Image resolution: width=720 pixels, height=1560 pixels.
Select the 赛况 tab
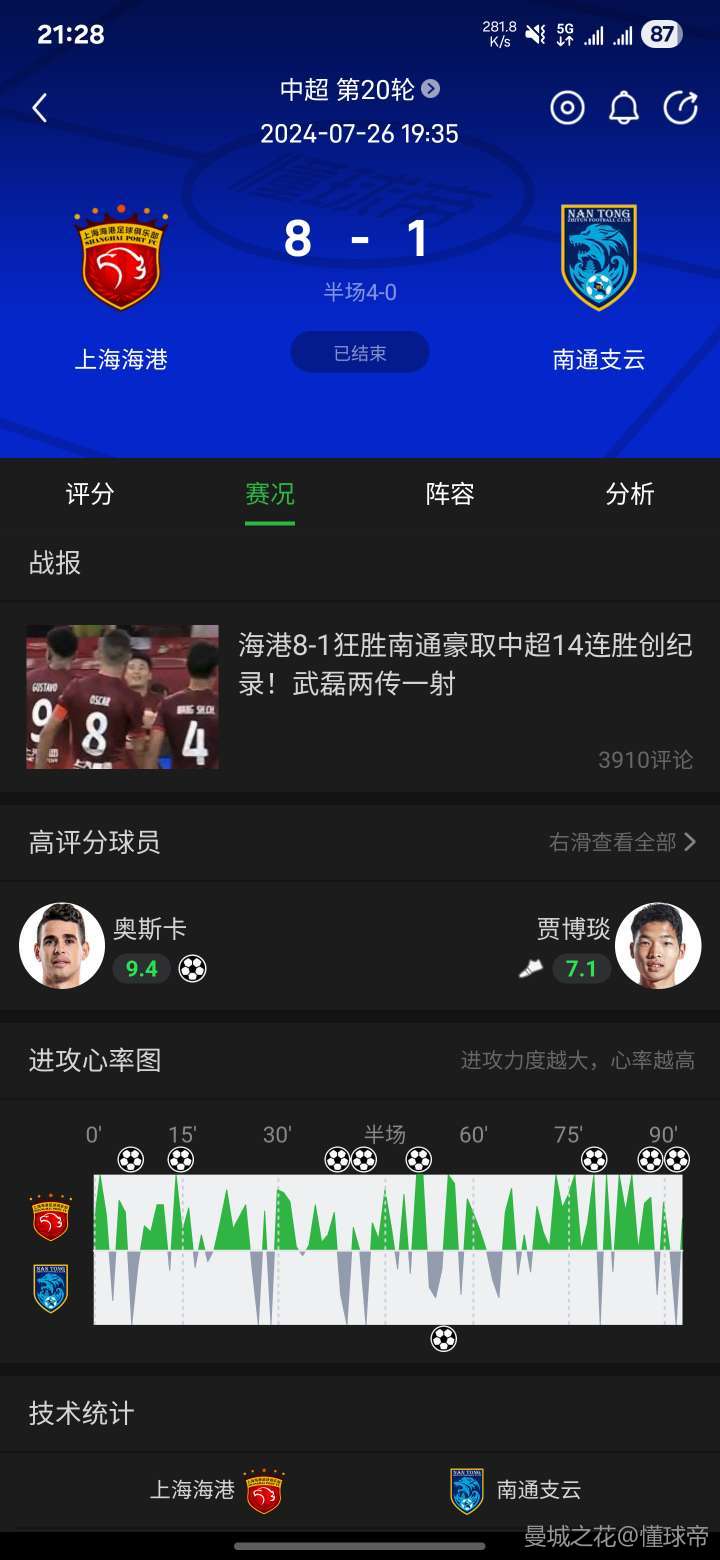[x=270, y=494]
